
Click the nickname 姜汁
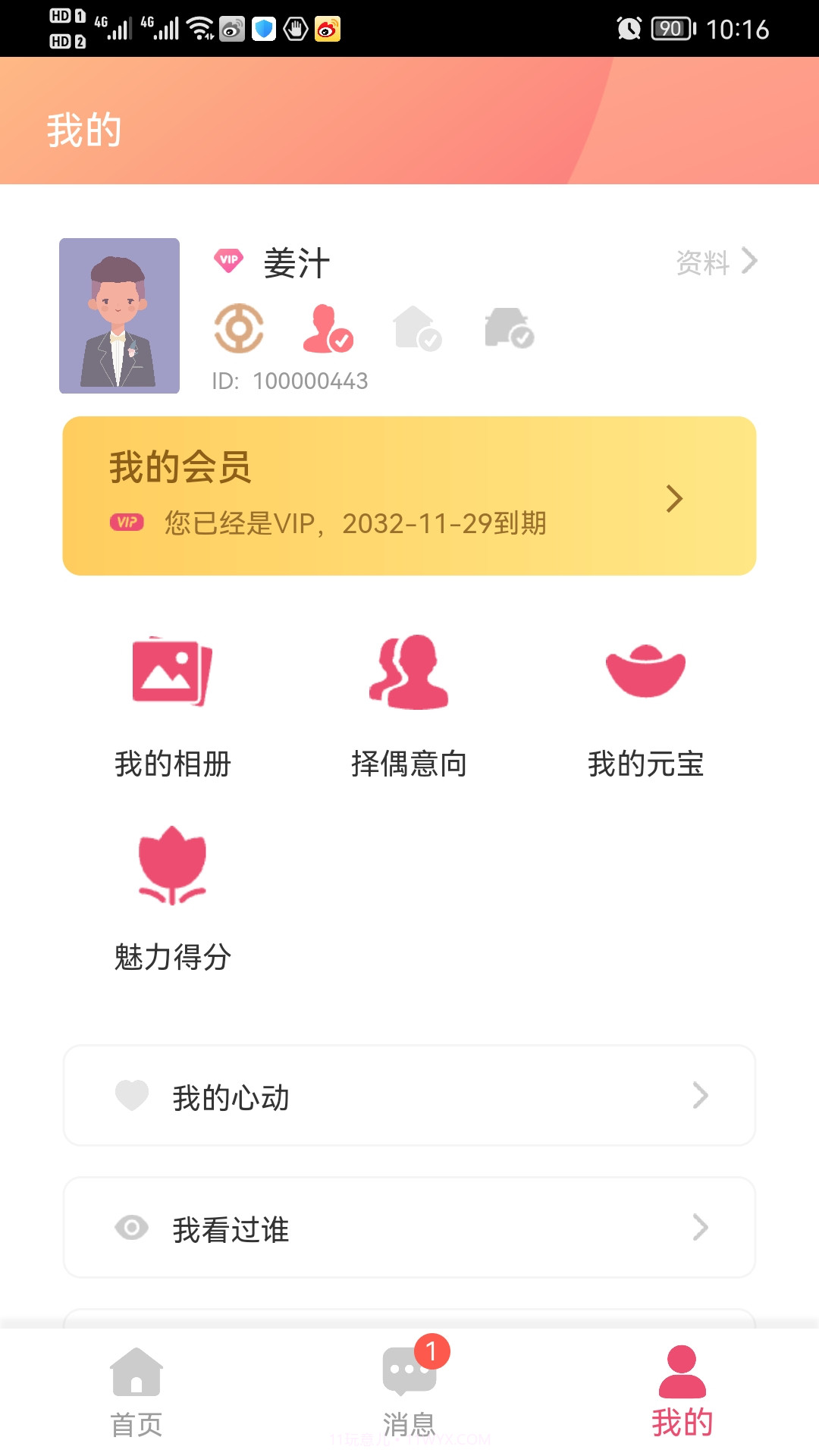295,265
